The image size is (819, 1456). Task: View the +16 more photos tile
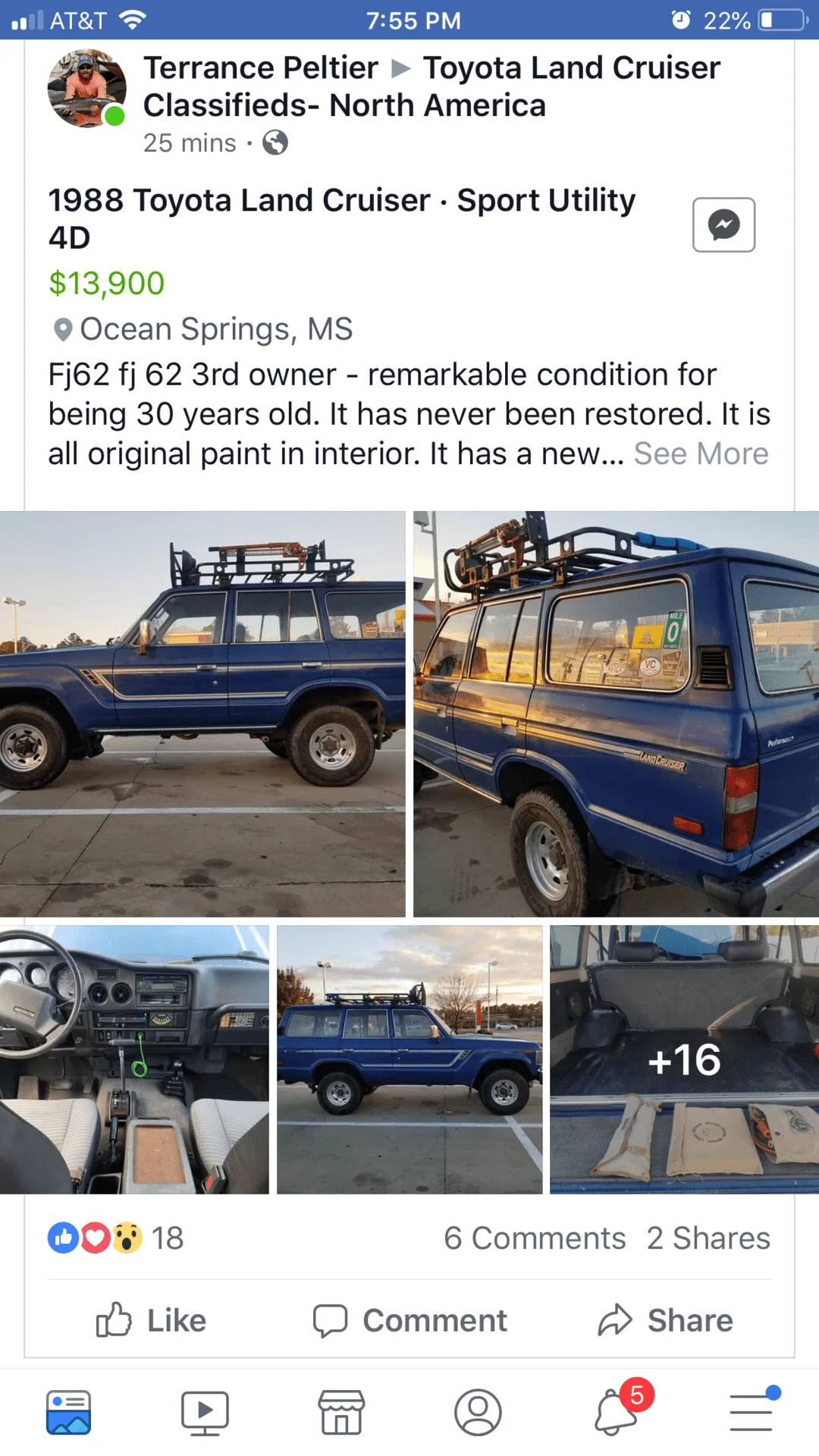684,1059
